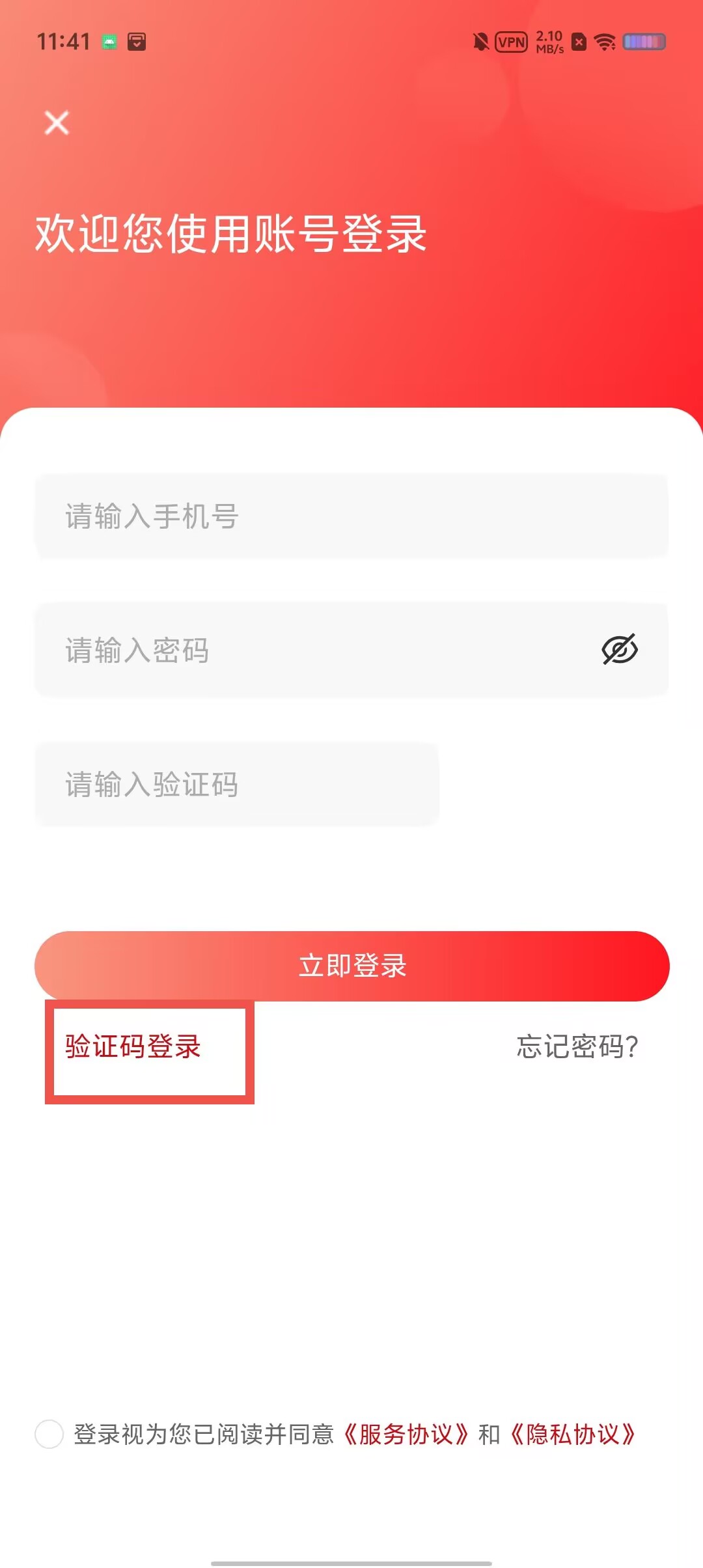
Task: Close the login screen with the X
Action: 57,122
